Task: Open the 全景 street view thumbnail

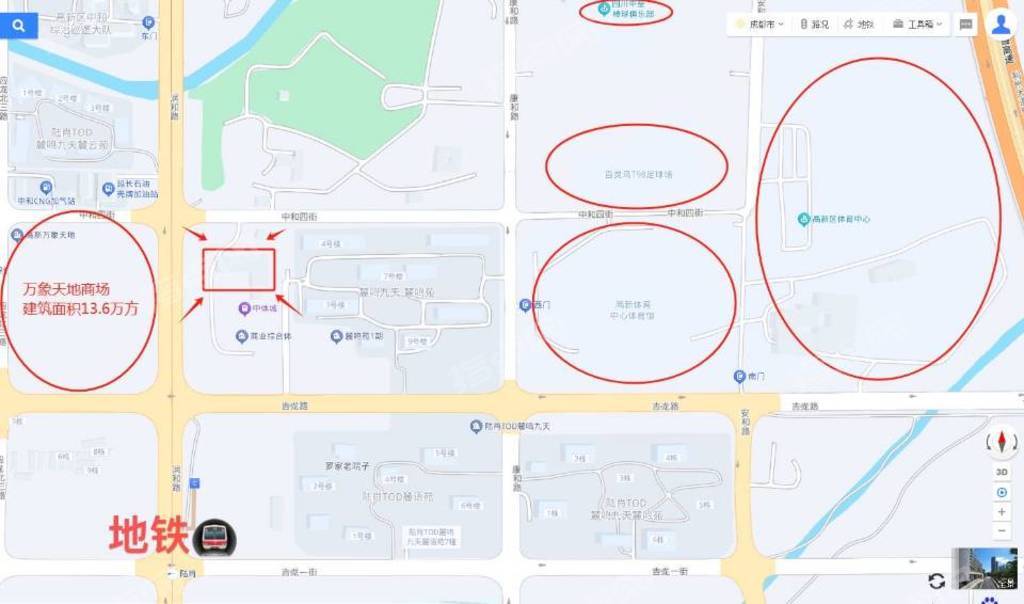Action: click(x=985, y=569)
